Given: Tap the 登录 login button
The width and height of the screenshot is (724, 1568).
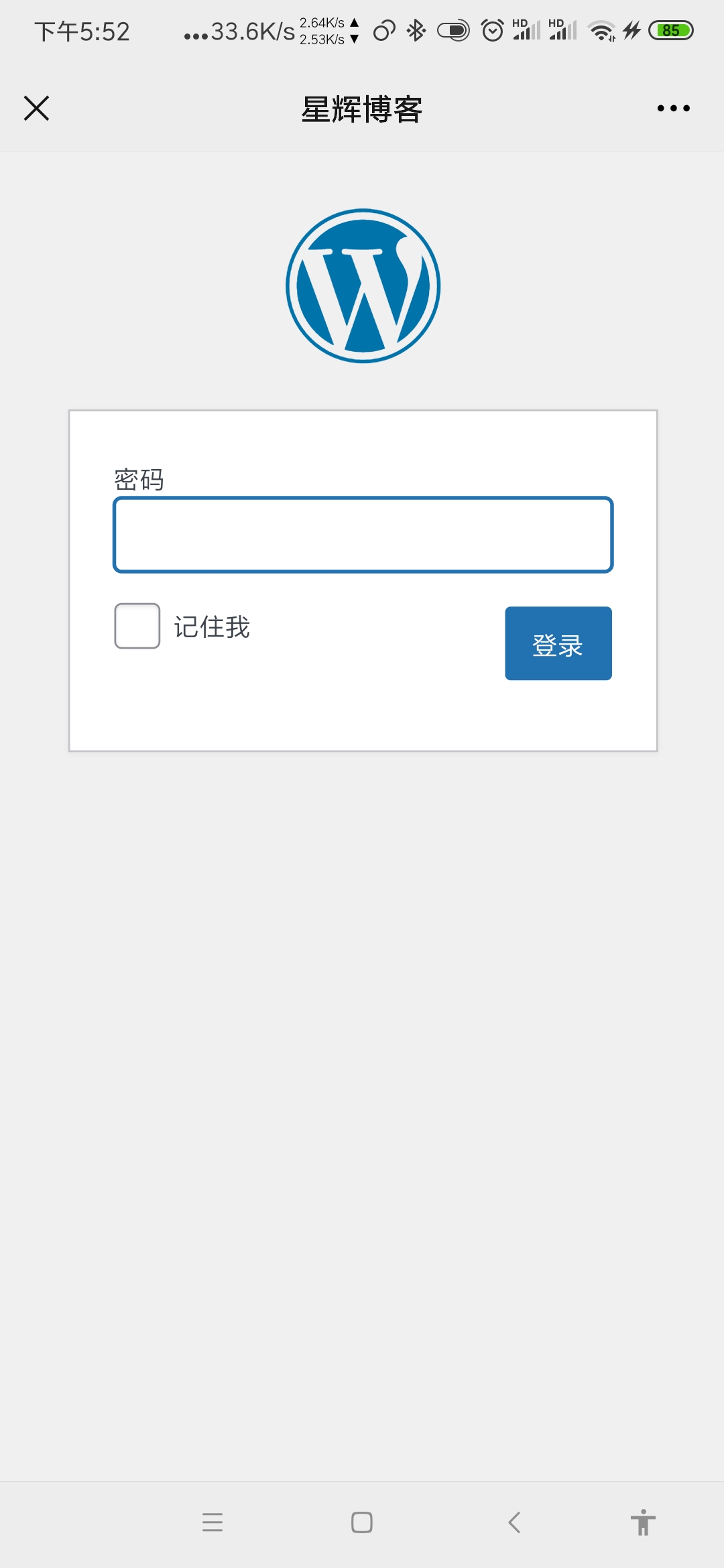Looking at the screenshot, I should tap(558, 643).
